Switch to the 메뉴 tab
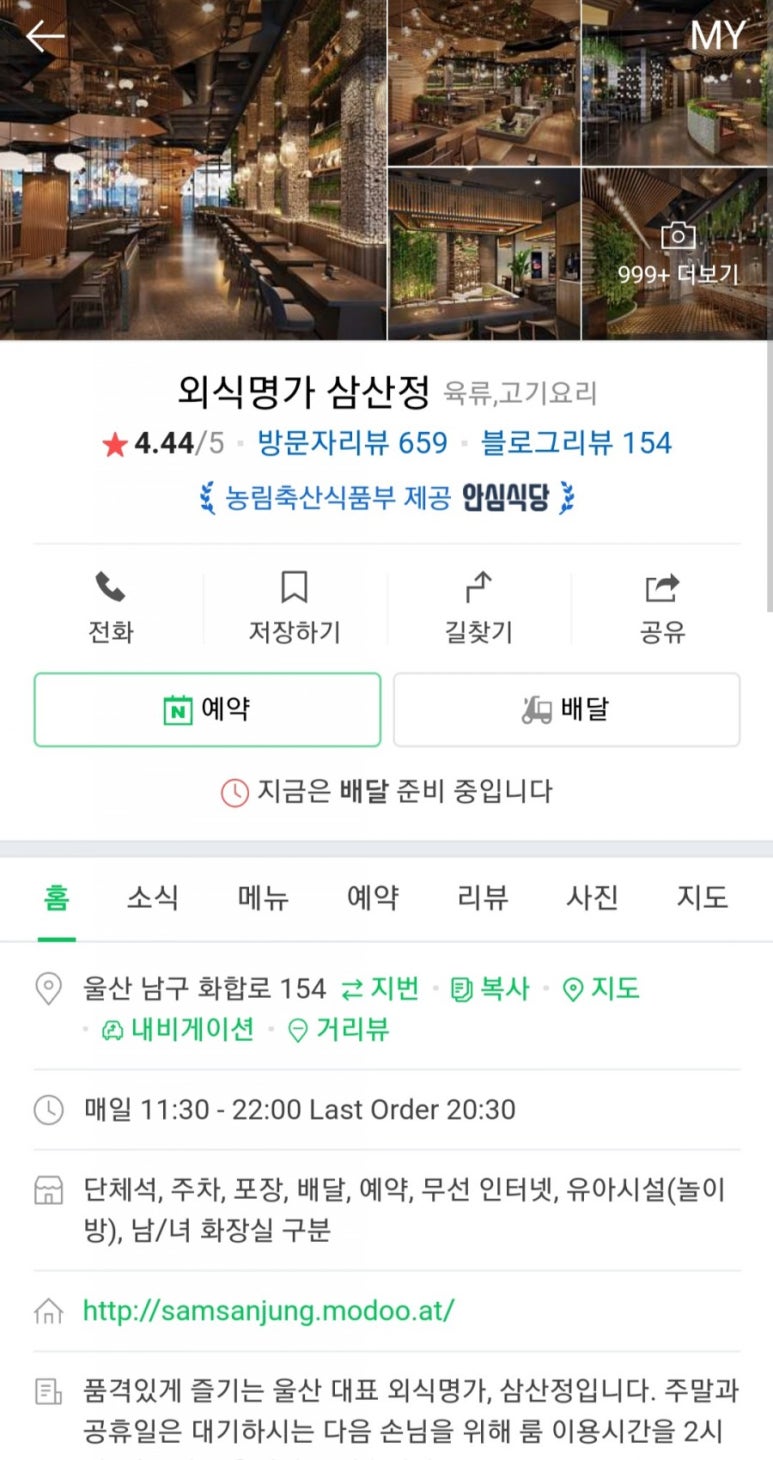 (x=263, y=897)
